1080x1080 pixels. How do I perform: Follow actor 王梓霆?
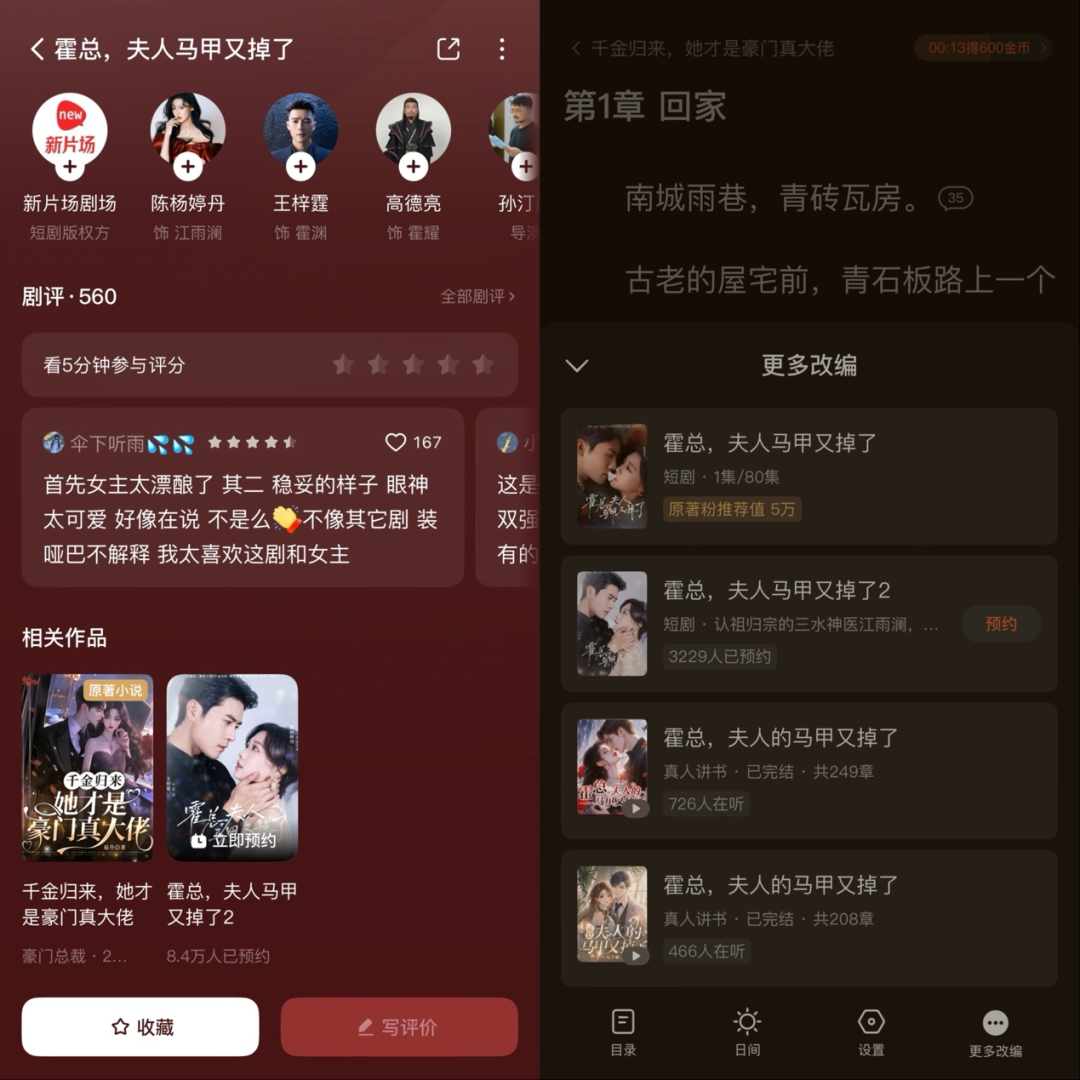[x=301, y=166]
